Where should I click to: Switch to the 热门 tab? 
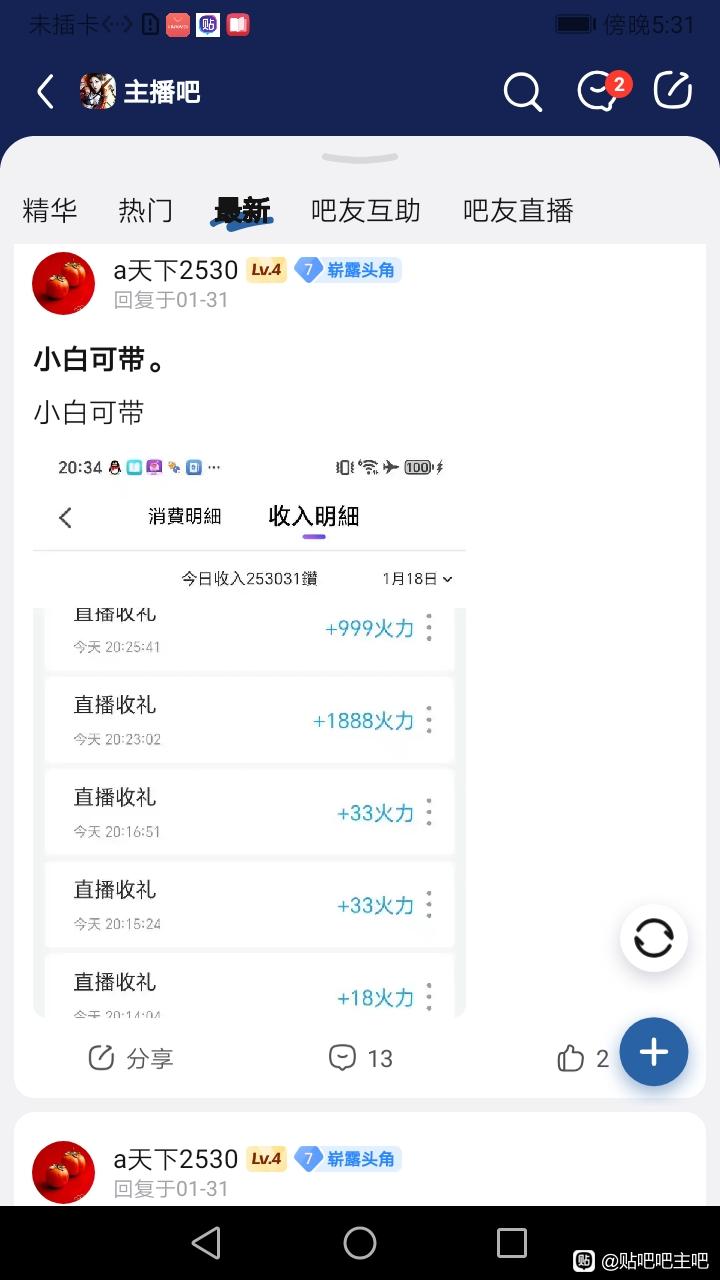pyautogui.click(x=146, y=211)
